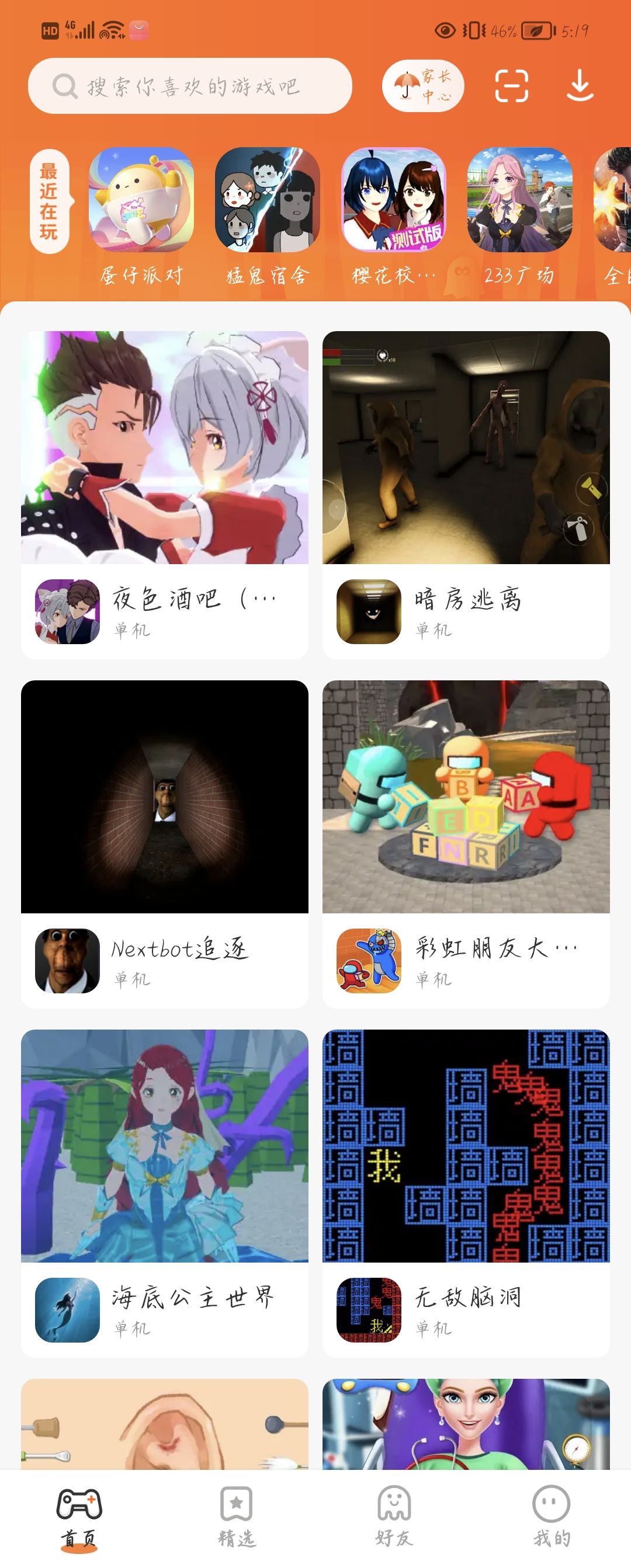This screenshot has width=631, height=1568.
Task: Launch recently played 蛋仔派对
Action: coord(141,200)
